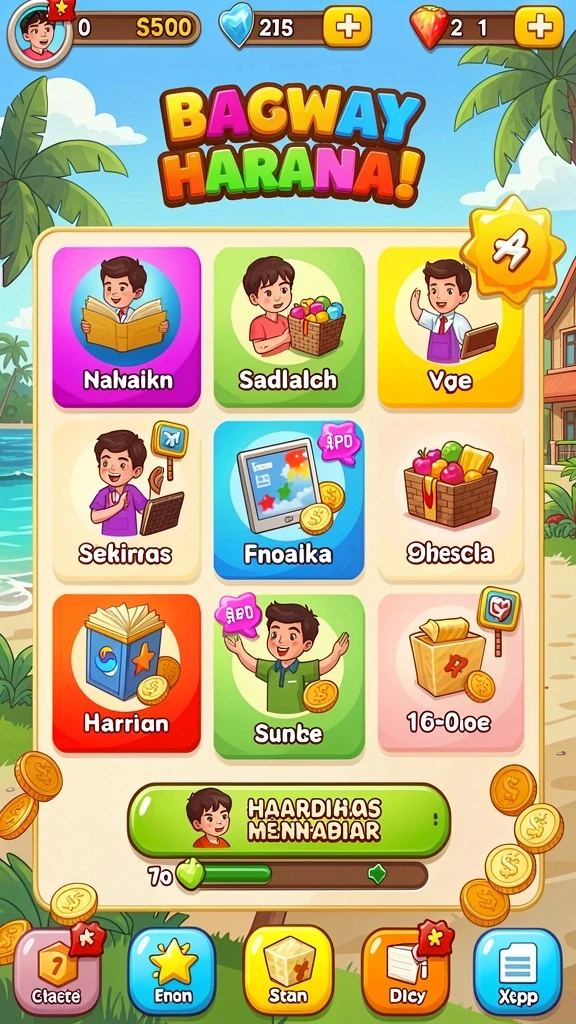Add more blue gems with plus button
Screen dimensions: 576x1024
tap(346, 27)
